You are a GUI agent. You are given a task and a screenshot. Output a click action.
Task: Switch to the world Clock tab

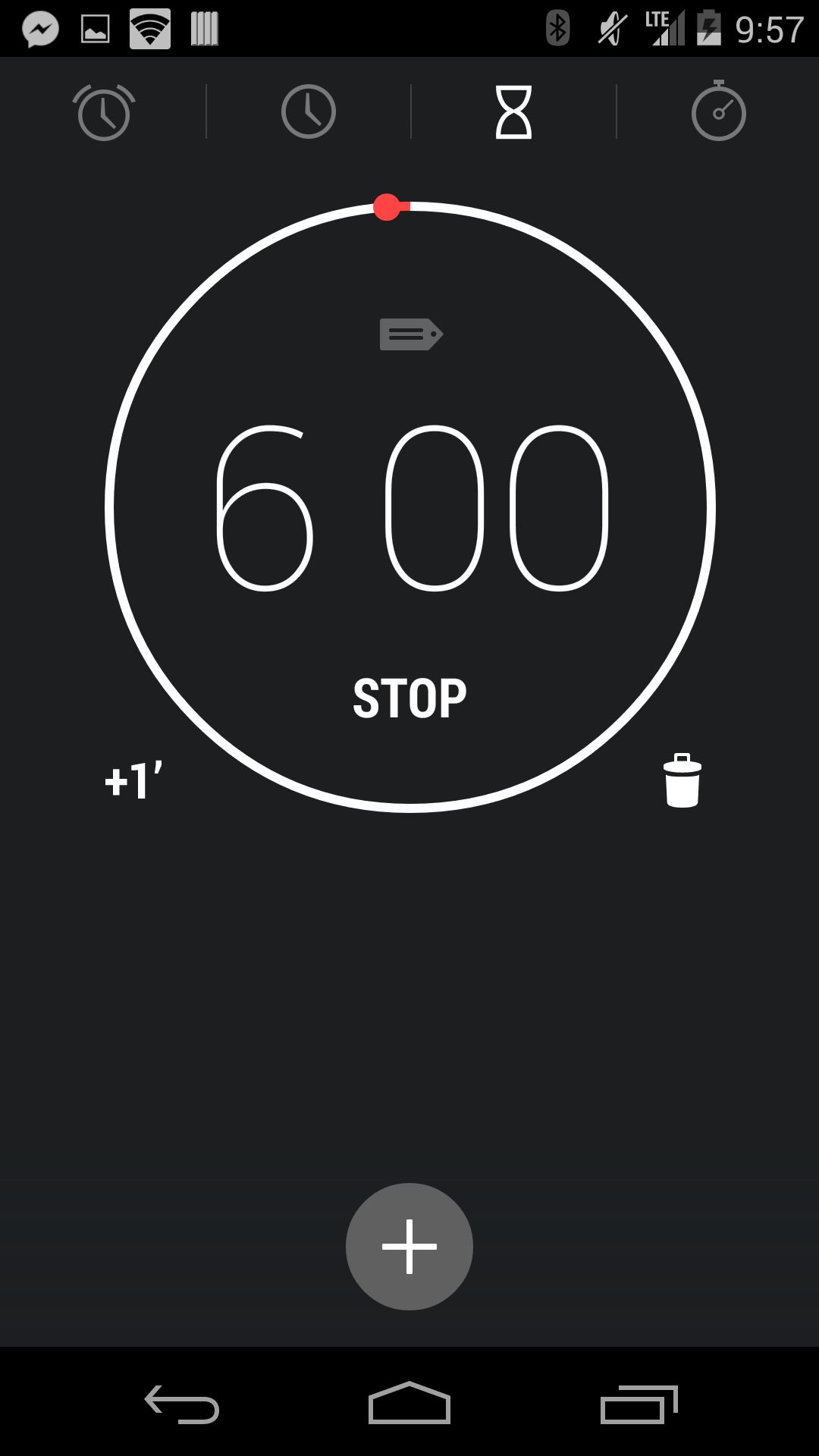pyautogui.click(x=308, y=111)
